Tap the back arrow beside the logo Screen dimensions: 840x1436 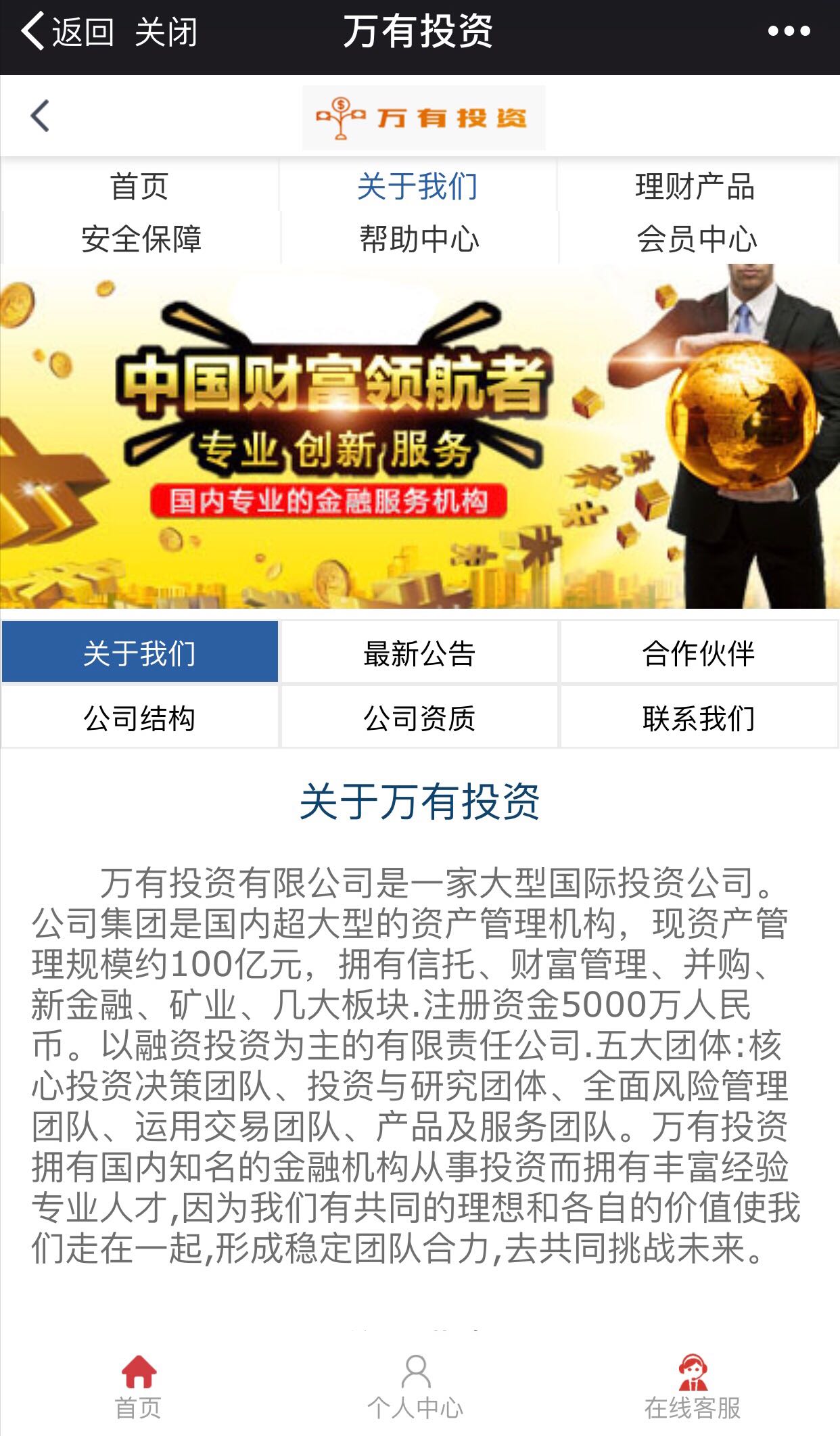pos(41,116)
